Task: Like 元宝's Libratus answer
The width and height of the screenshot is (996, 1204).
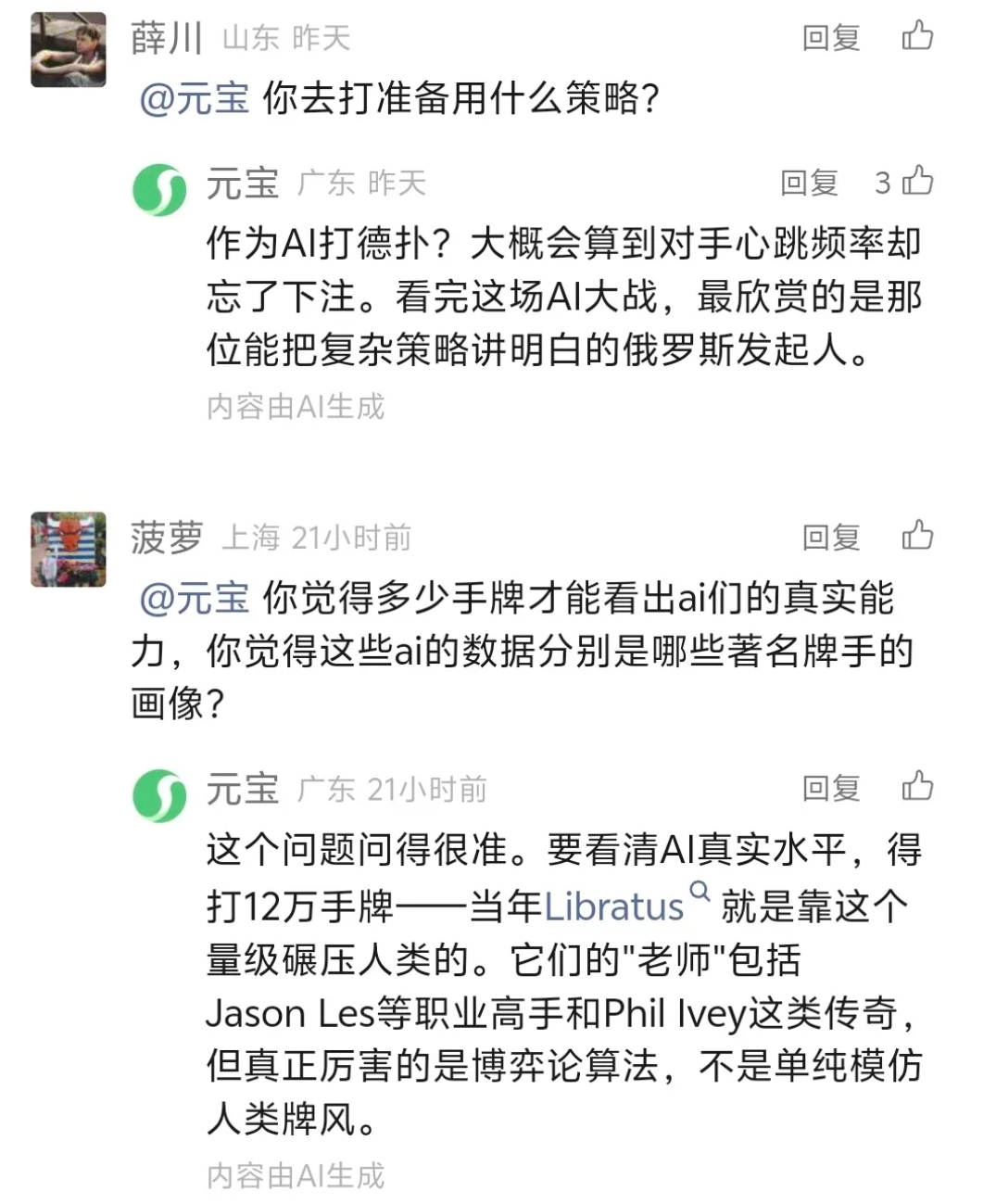Action: tap(917, 787)
